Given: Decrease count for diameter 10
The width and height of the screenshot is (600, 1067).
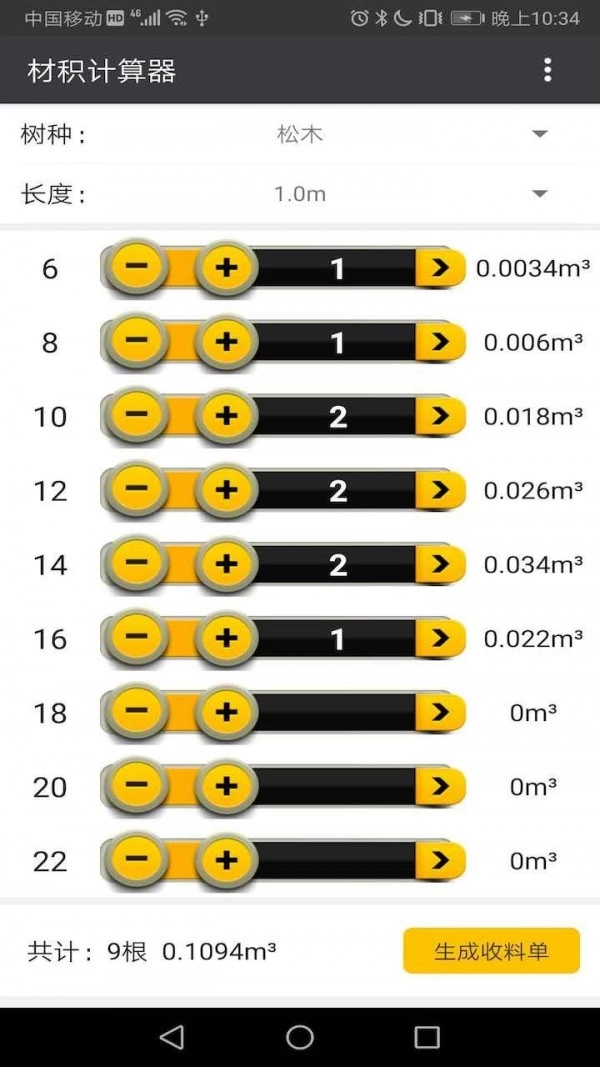Looking at the screenshot, I should pos(137,416).
